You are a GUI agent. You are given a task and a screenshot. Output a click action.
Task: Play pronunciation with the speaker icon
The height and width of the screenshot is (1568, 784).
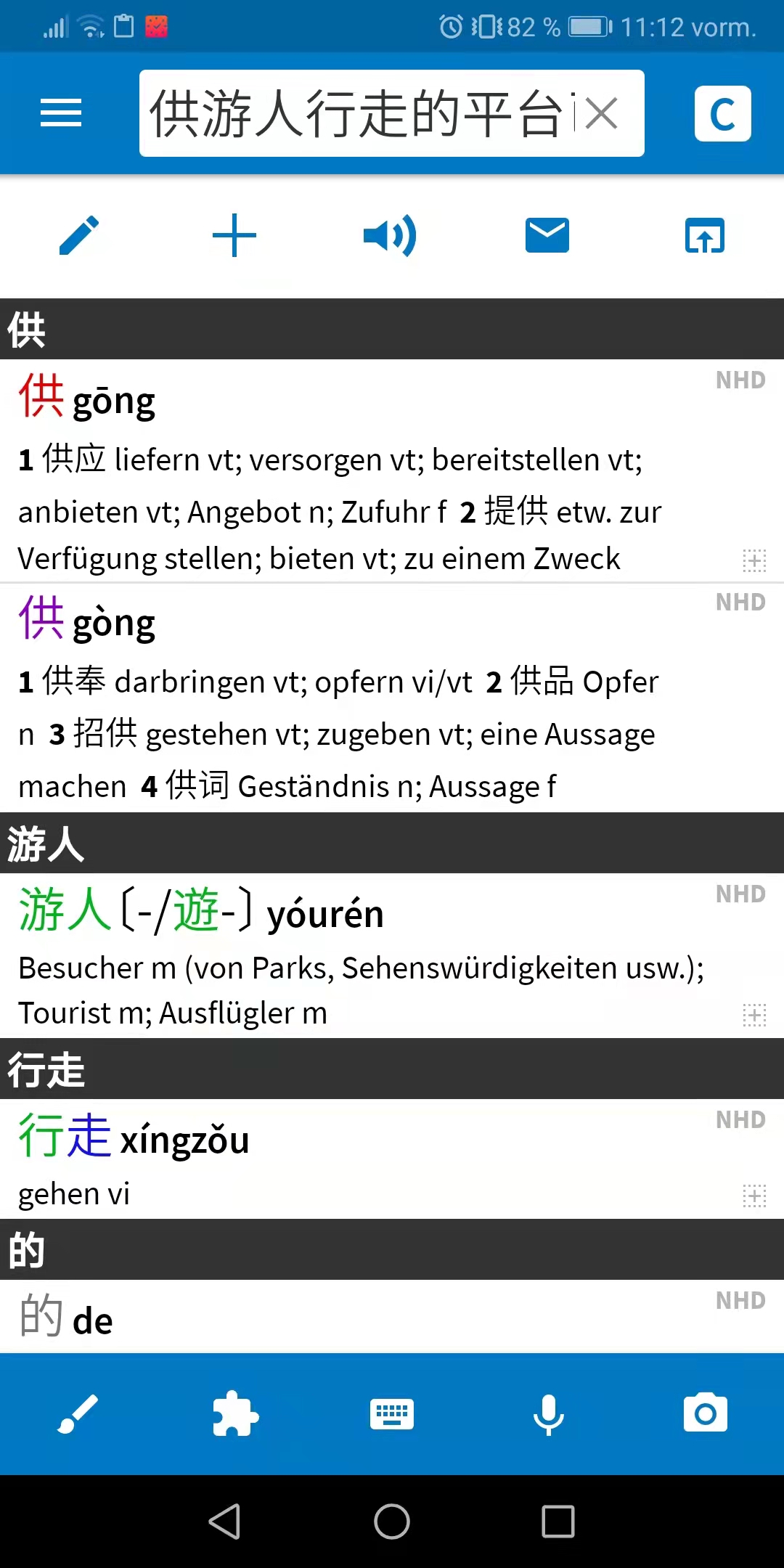[391, 235]
